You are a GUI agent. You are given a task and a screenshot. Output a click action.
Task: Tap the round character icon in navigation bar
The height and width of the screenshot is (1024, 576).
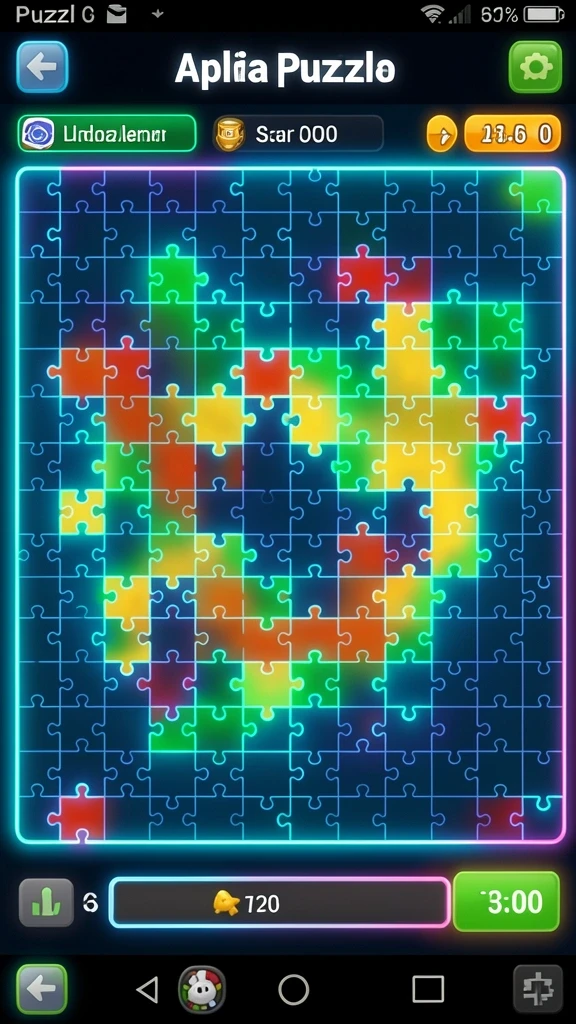click(202, 989)
